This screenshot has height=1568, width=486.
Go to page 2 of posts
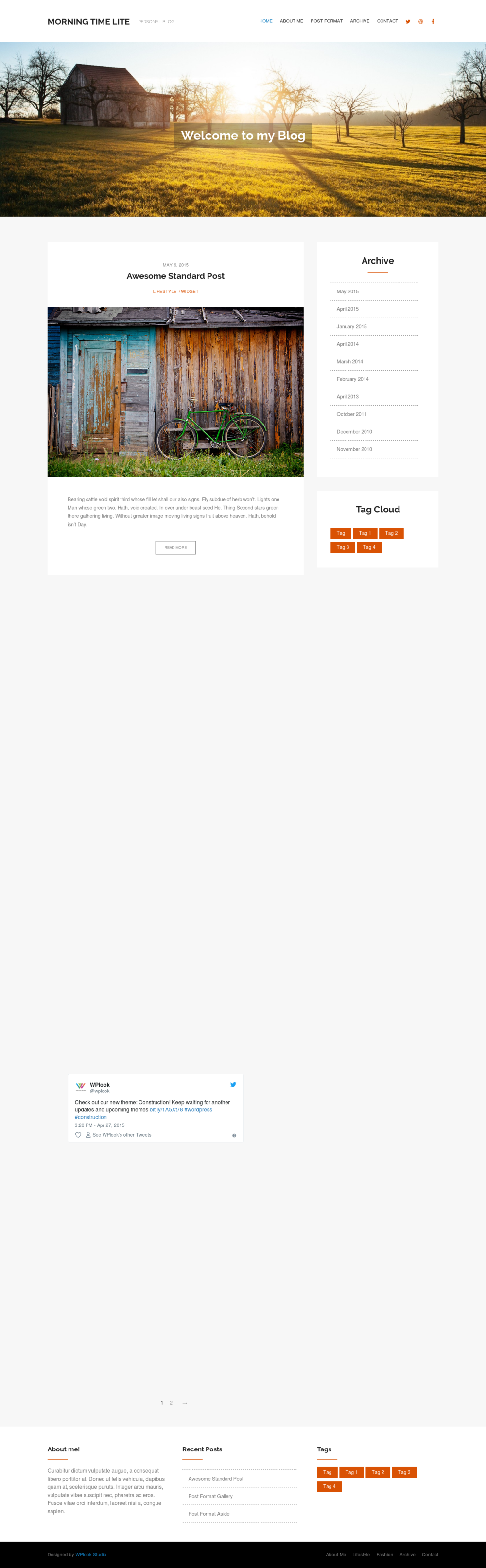[x=171, y=1403]
